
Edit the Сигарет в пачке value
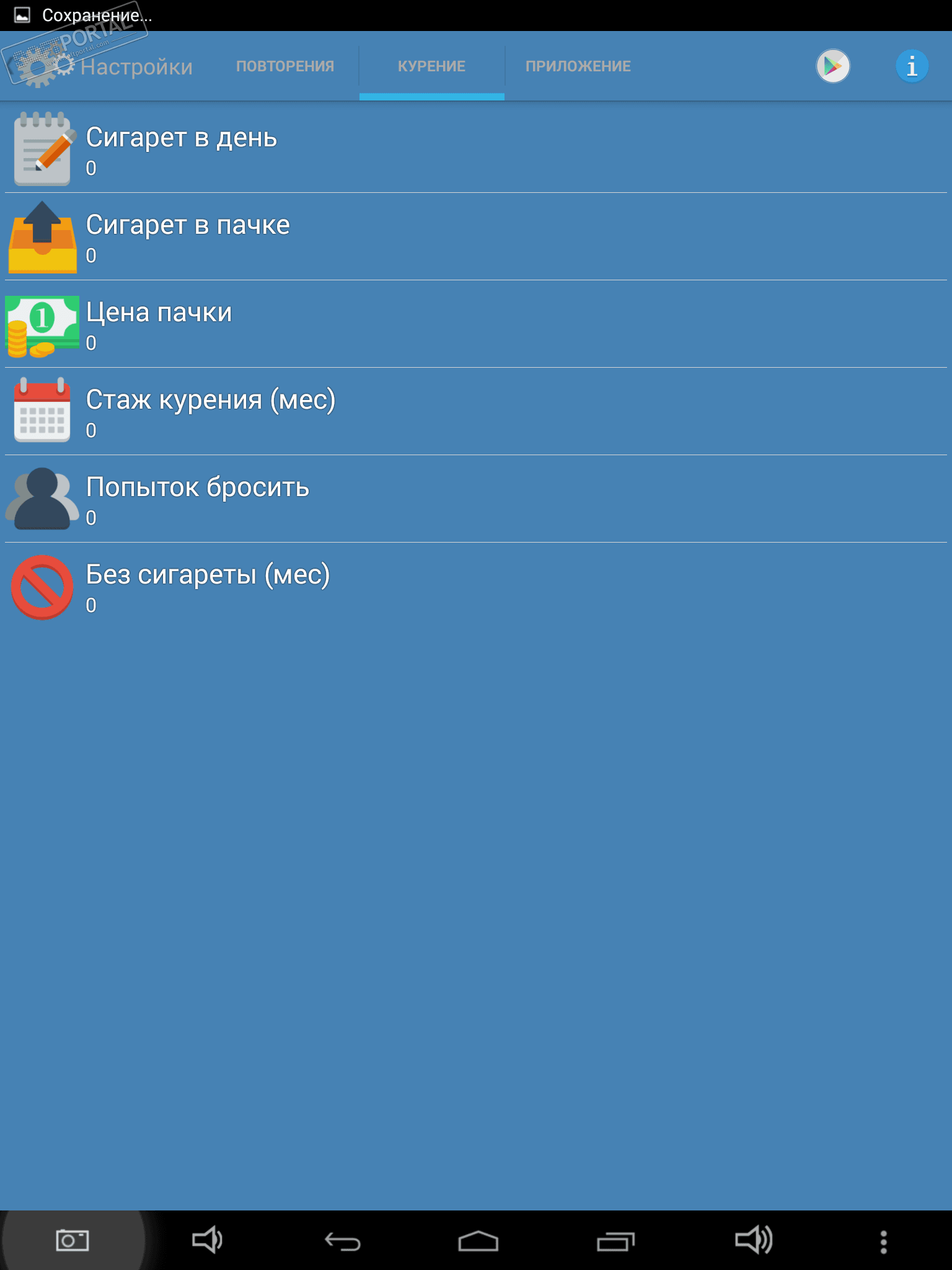pos(187,237)
